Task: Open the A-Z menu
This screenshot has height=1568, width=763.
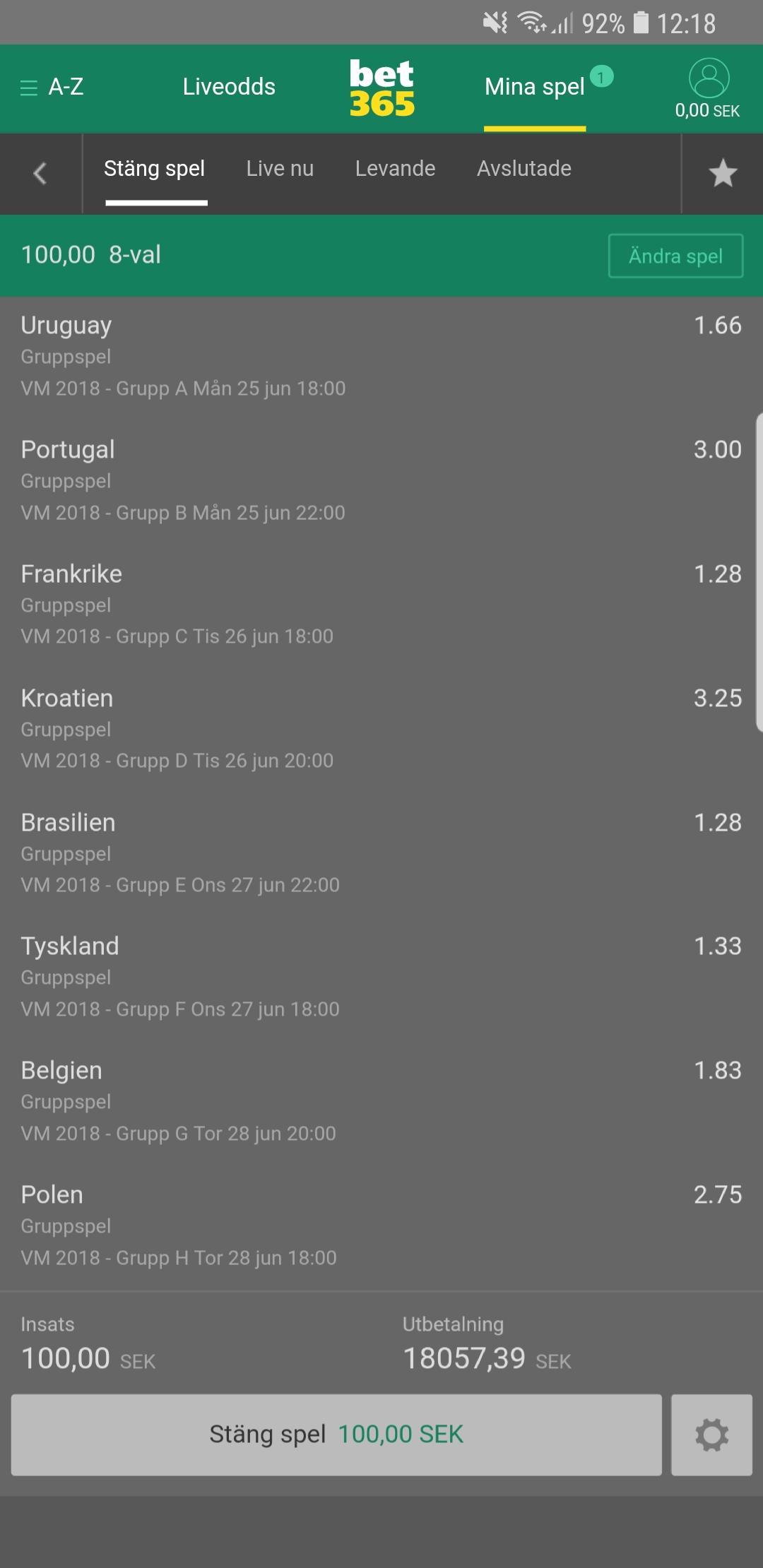Action: pyautogui.click(x=52, y=87)
